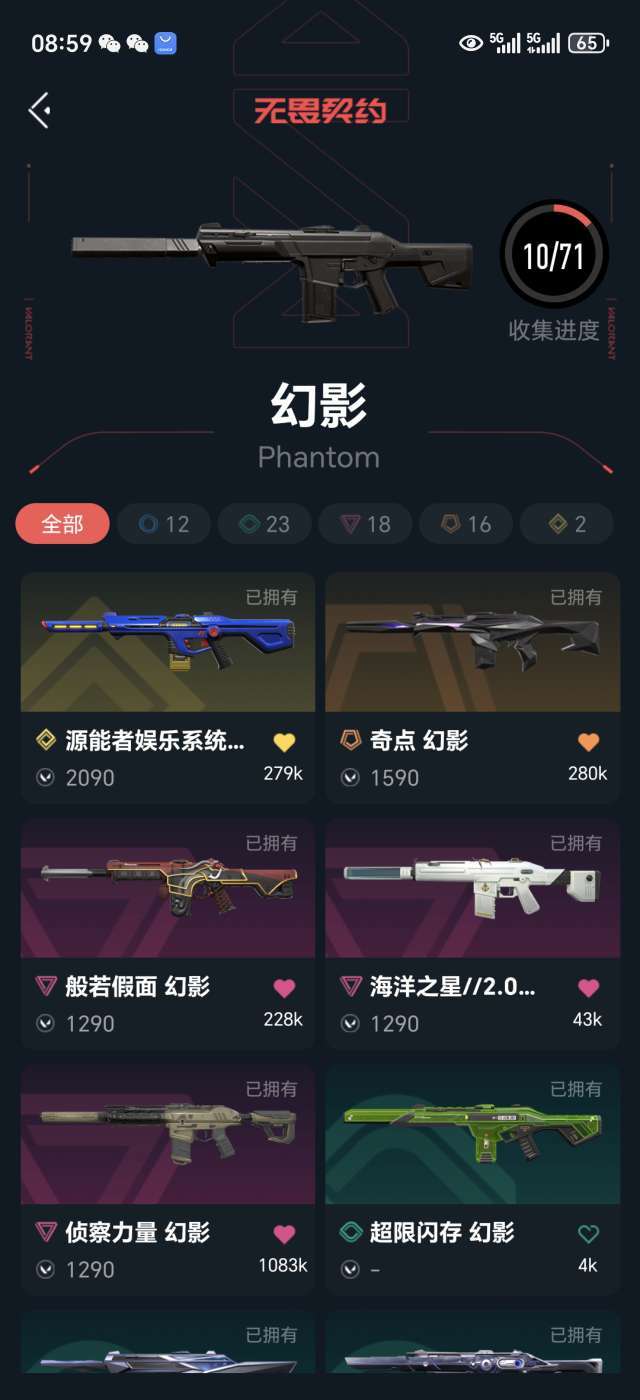Open the 海洋之星//2.0 skin card
This screenshot has height=1400, width=640.
tap(473, 933)
